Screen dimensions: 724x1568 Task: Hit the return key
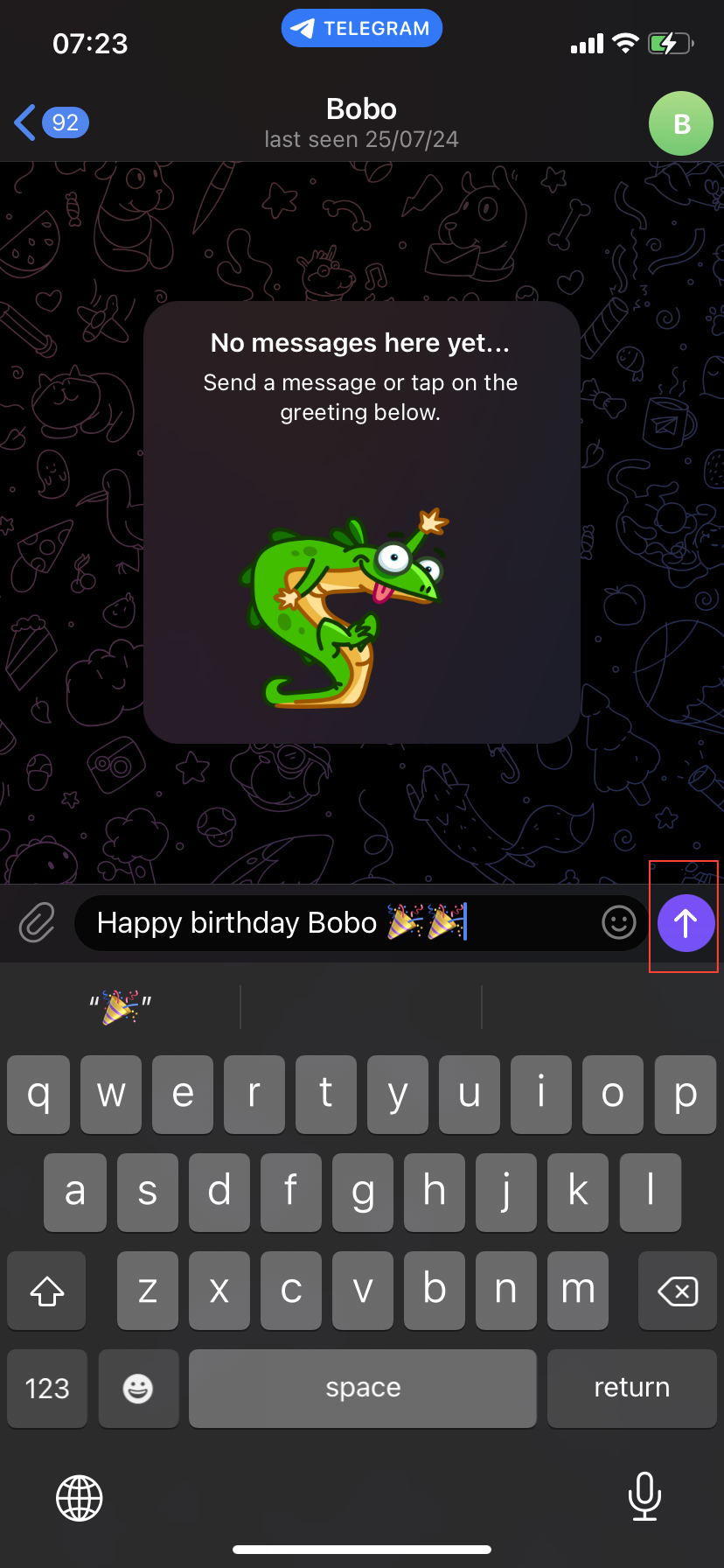631,1388
